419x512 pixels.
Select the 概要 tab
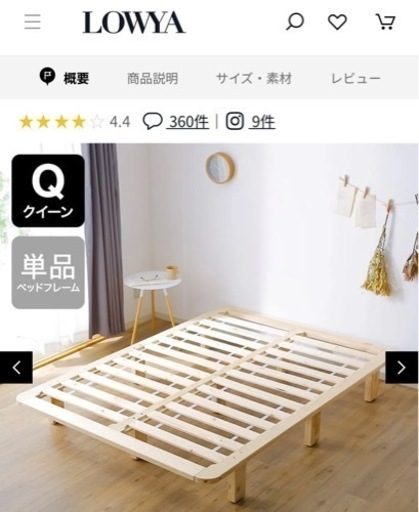coord(64,78)
